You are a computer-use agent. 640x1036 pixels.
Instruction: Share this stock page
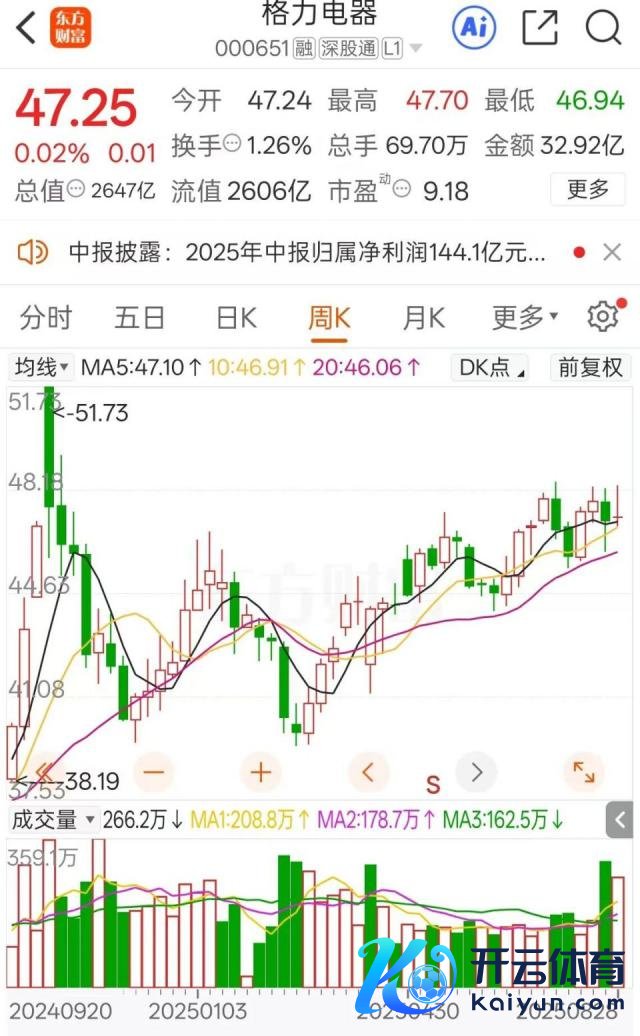540,28
